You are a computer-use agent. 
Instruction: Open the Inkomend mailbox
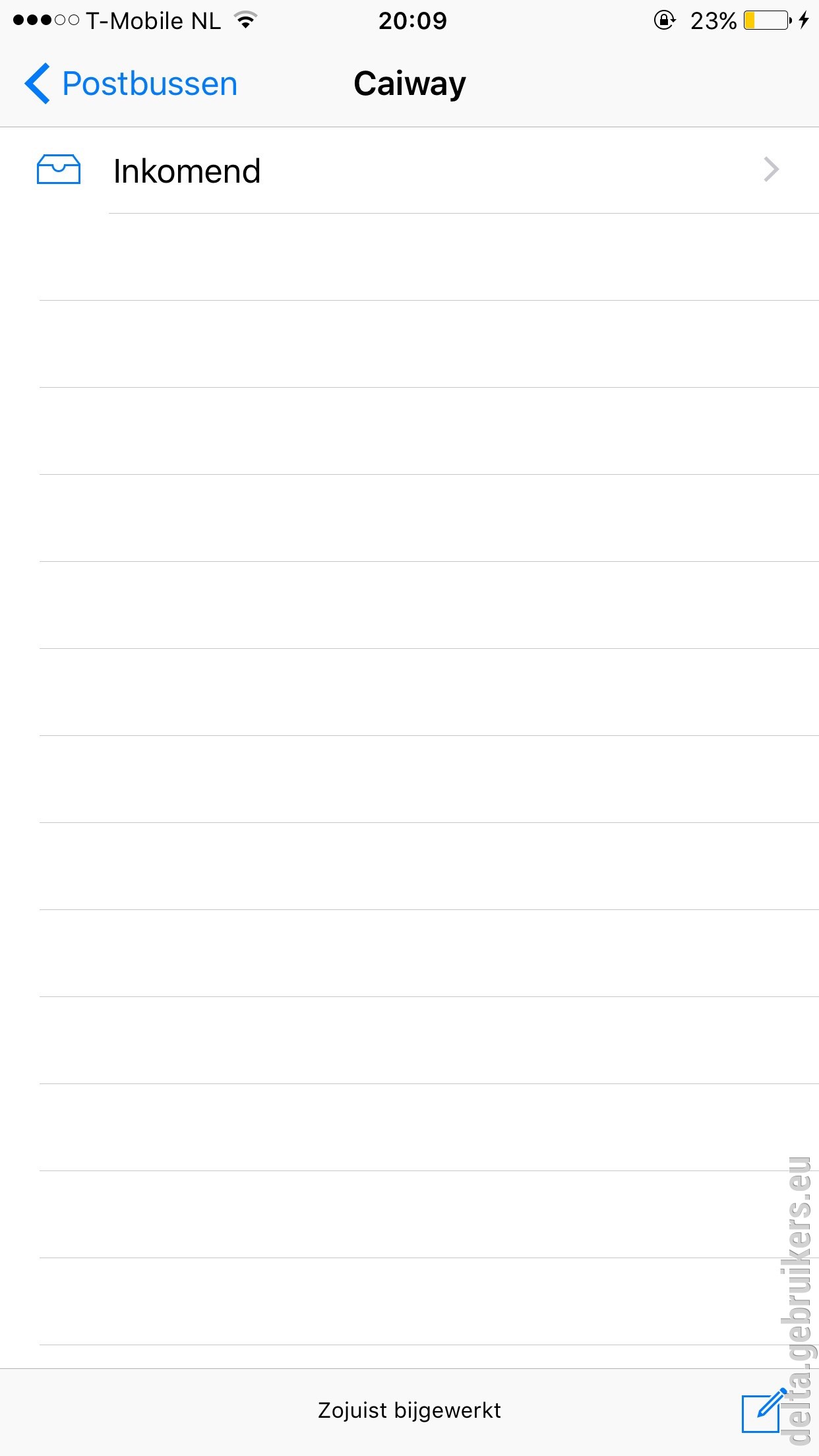point(409,170)
